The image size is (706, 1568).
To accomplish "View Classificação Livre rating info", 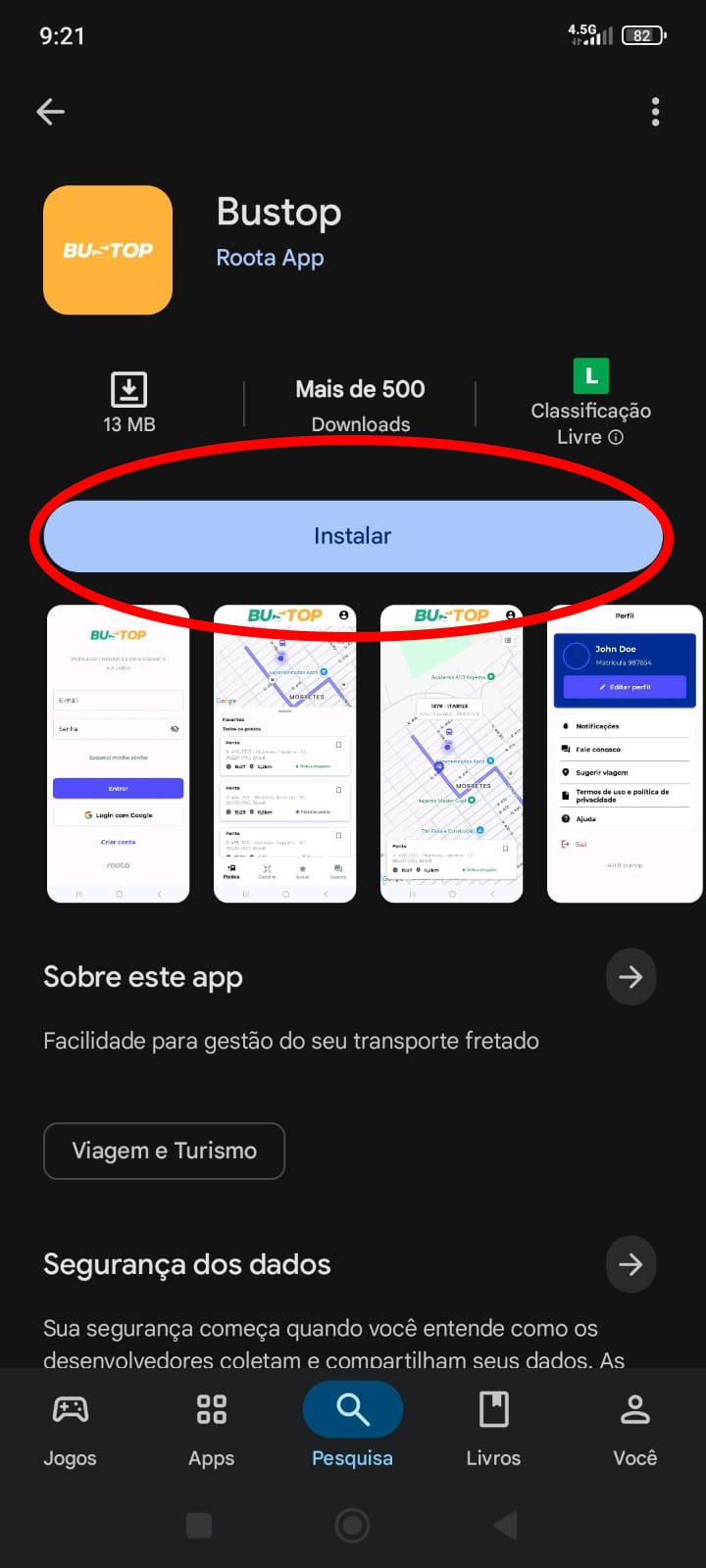I will [x=615, y=437].
